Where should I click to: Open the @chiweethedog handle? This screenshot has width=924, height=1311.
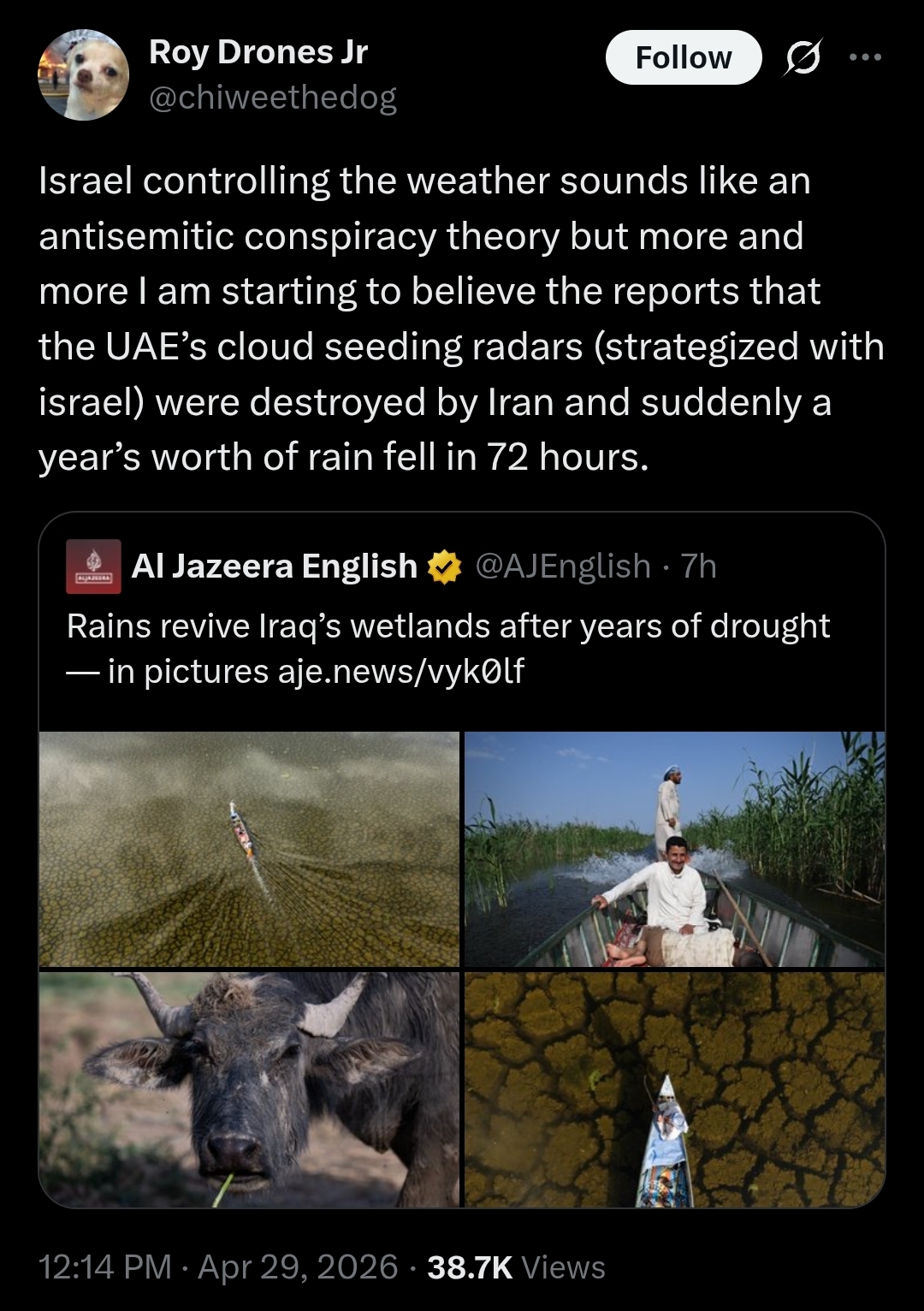[273, 98]
